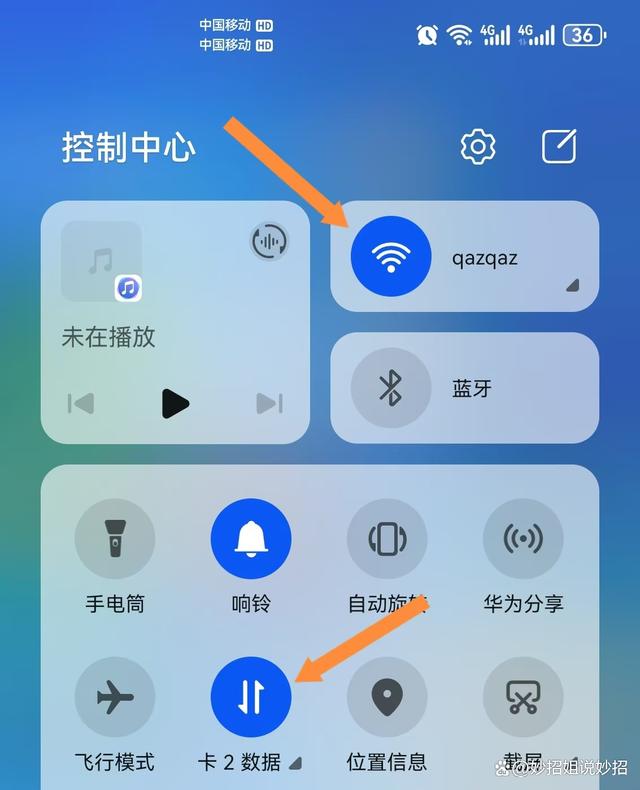Take a screenshot with 截屏
This screenshot has width=640, height=790.
tap(523, 697)
